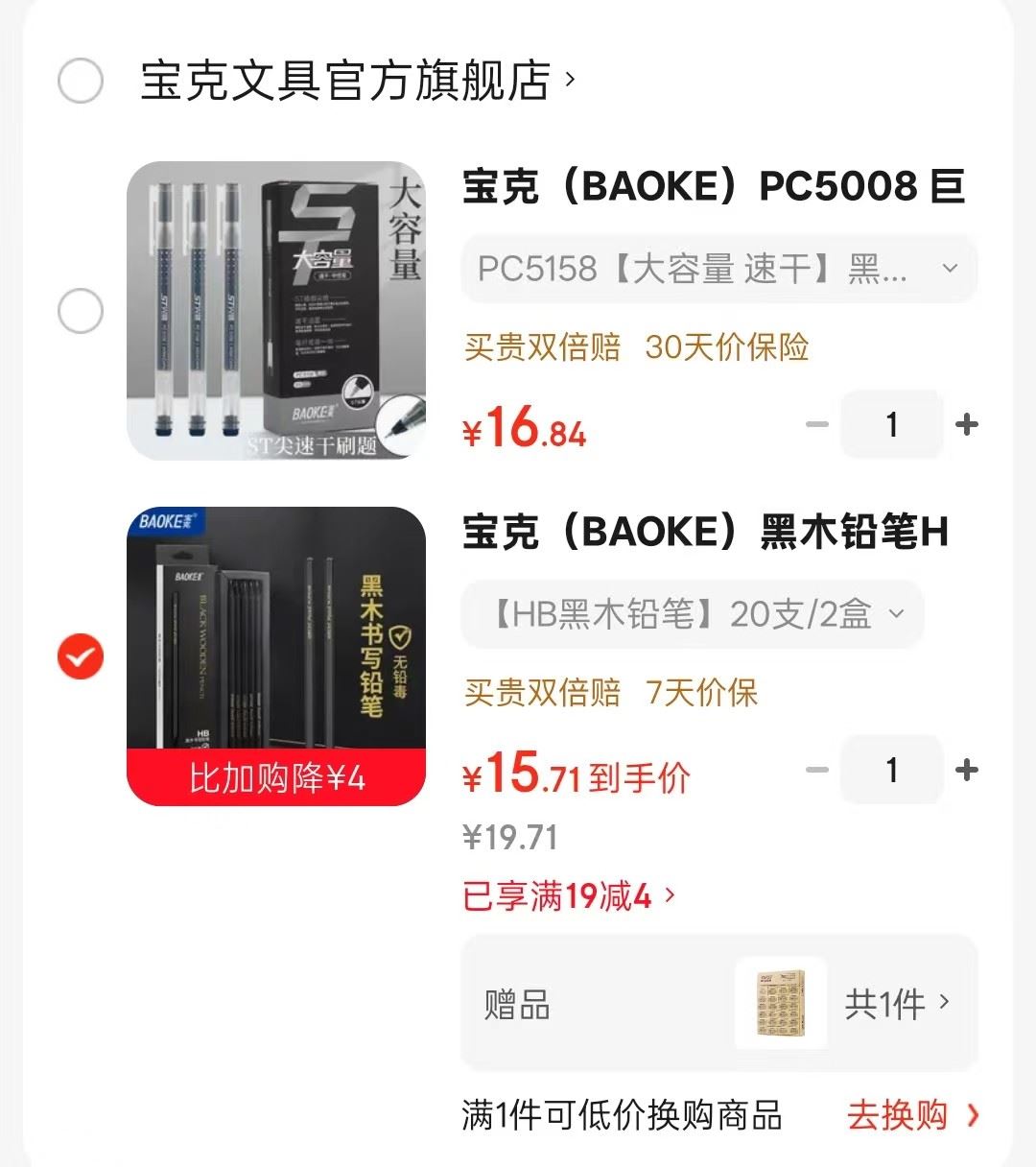Decrease quantity of the 黑木铅笔
Screen dimensions: 1036x1167
817,770
